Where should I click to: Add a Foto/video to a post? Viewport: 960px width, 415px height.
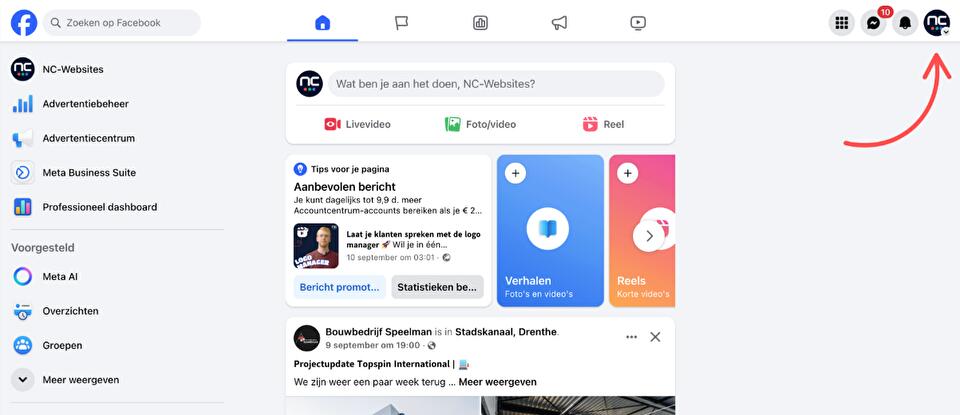point(480,124)
